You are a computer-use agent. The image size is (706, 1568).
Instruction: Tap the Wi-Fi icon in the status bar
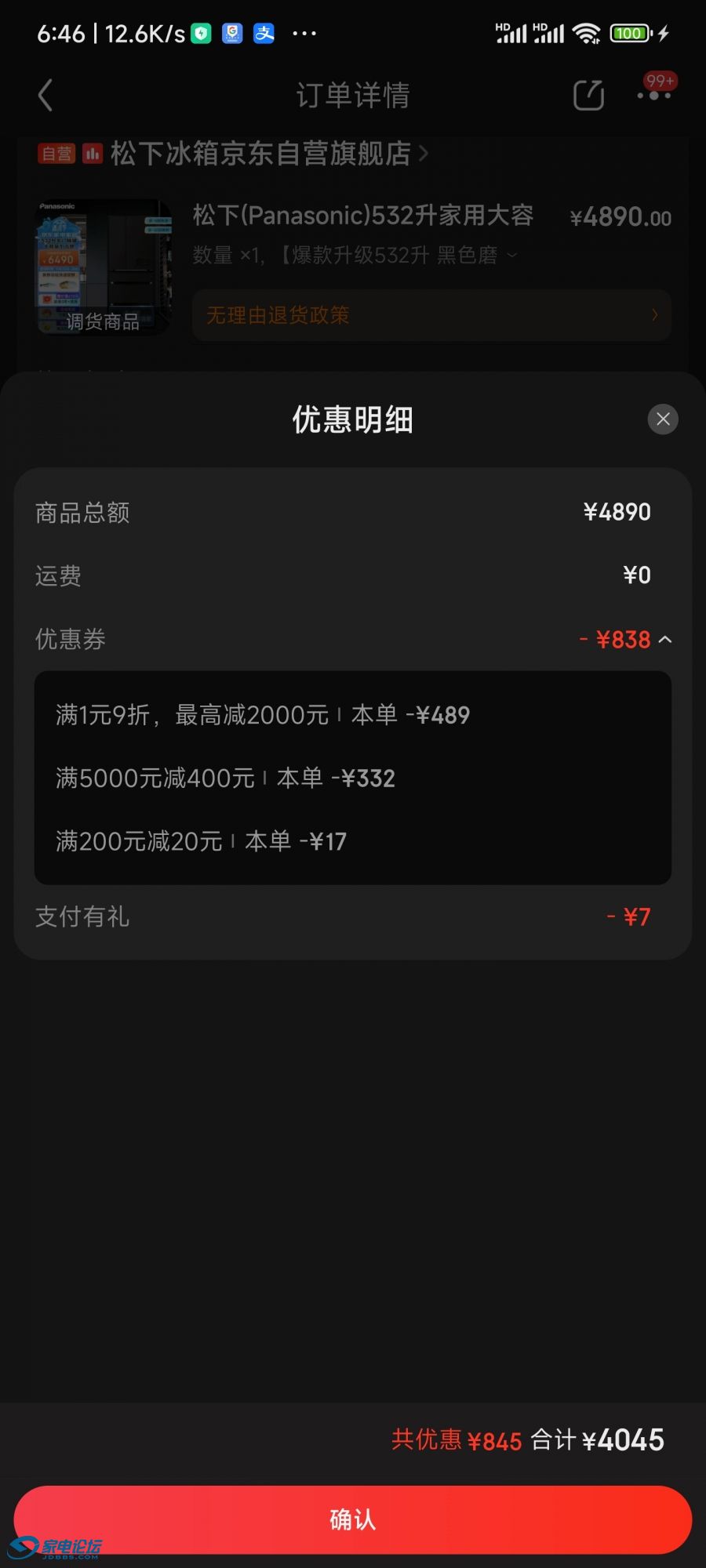[587, 34]
